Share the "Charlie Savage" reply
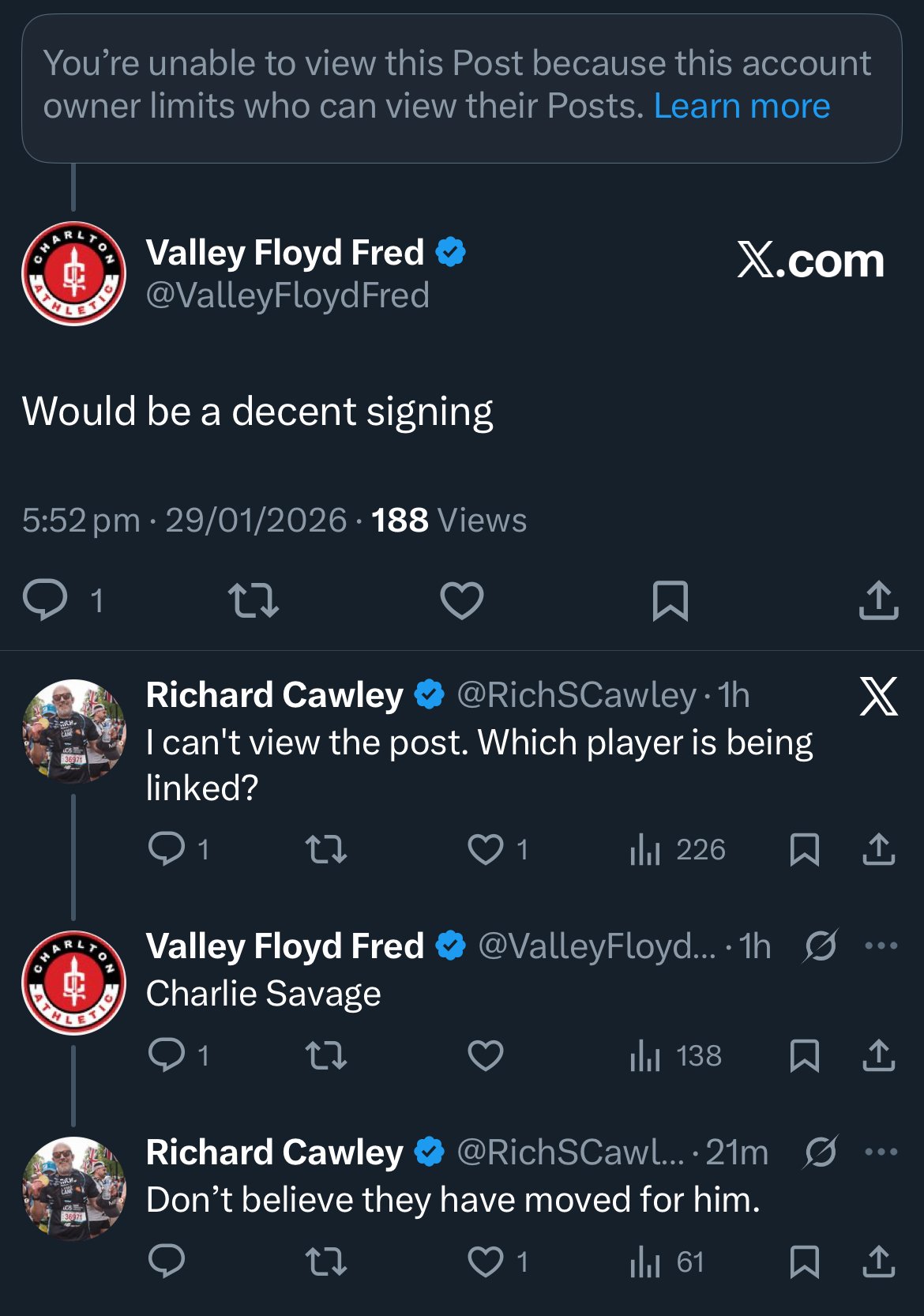Viewport: 924px width, 1316px height. (878, 1055)
